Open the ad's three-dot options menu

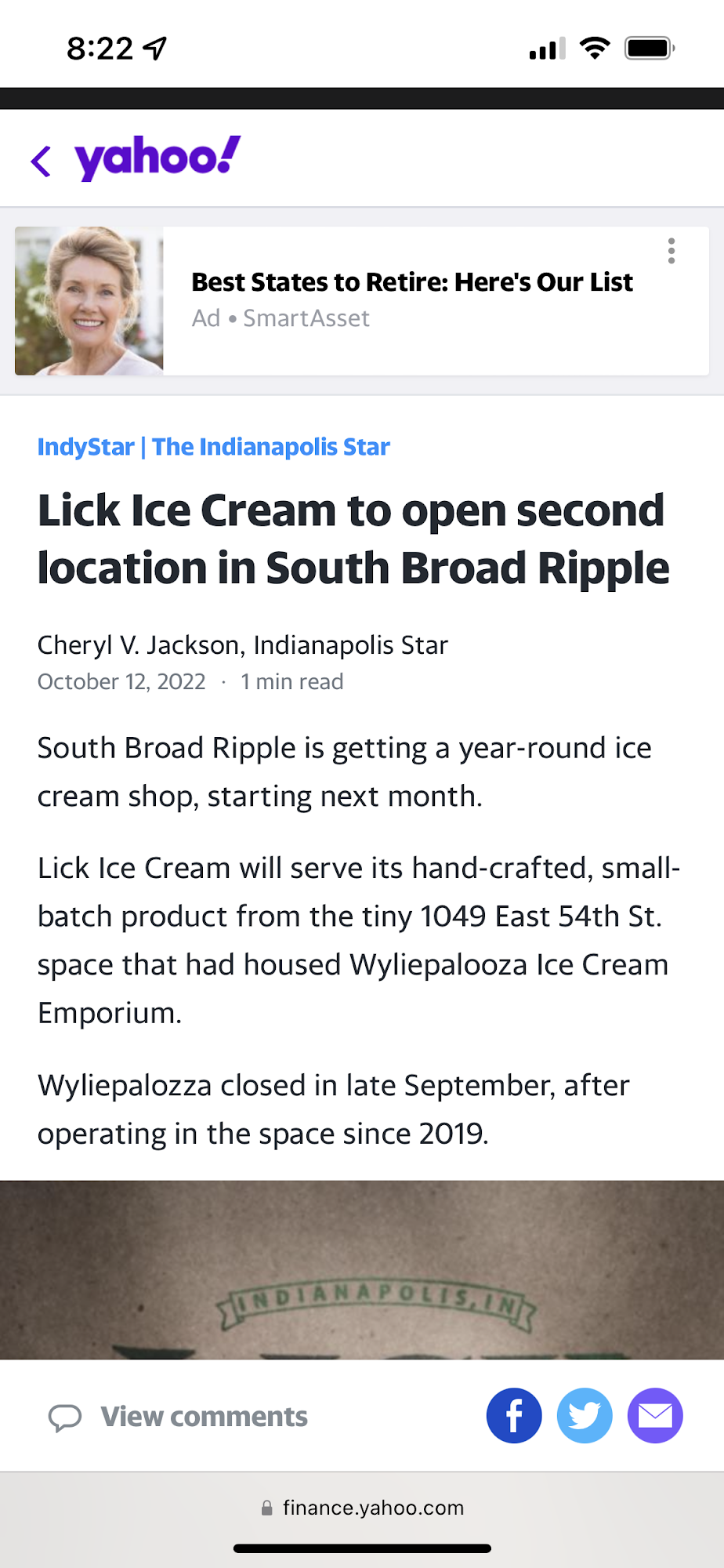pos(672,251)
